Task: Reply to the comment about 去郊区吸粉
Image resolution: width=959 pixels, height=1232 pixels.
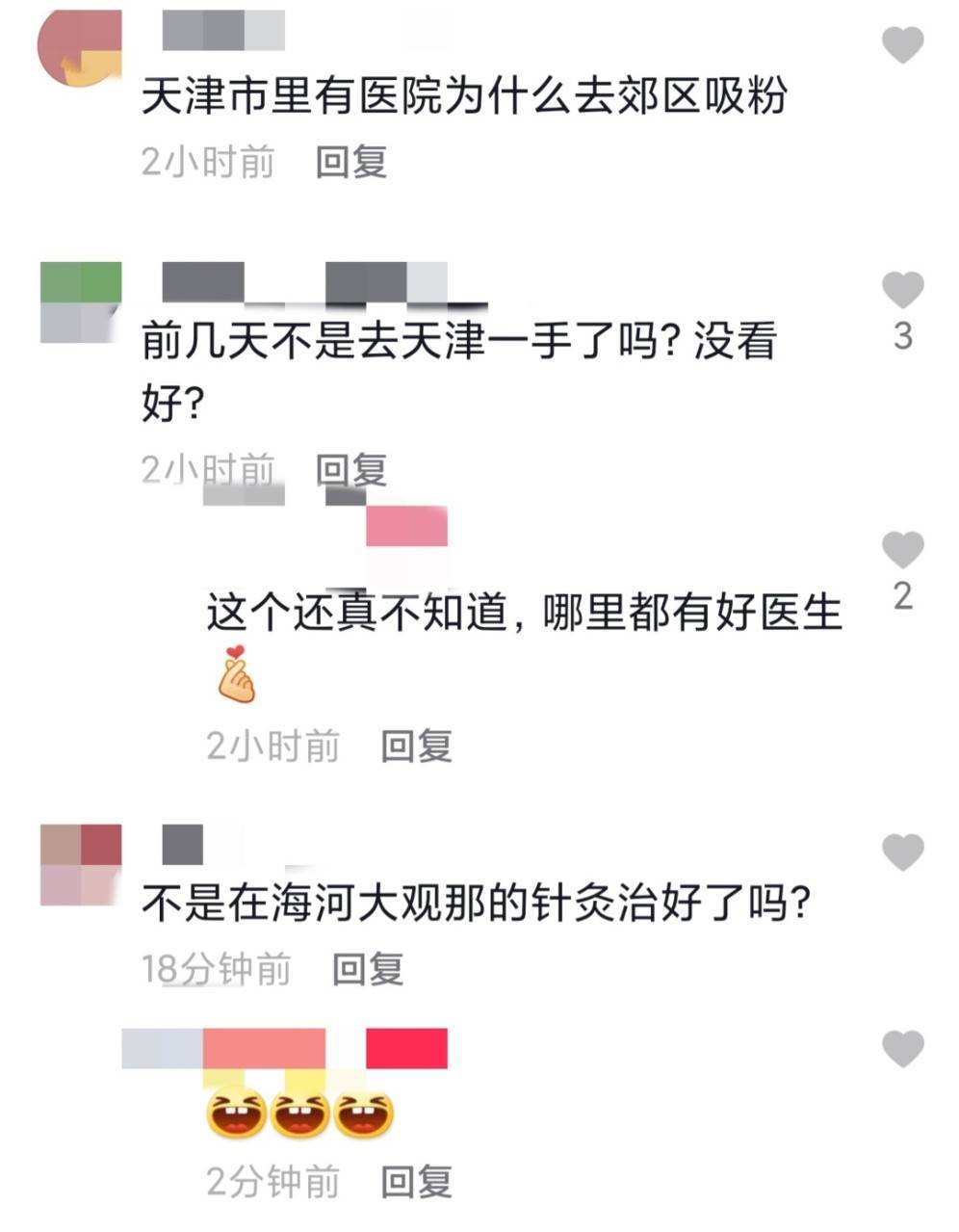Action: pos(350,161)
